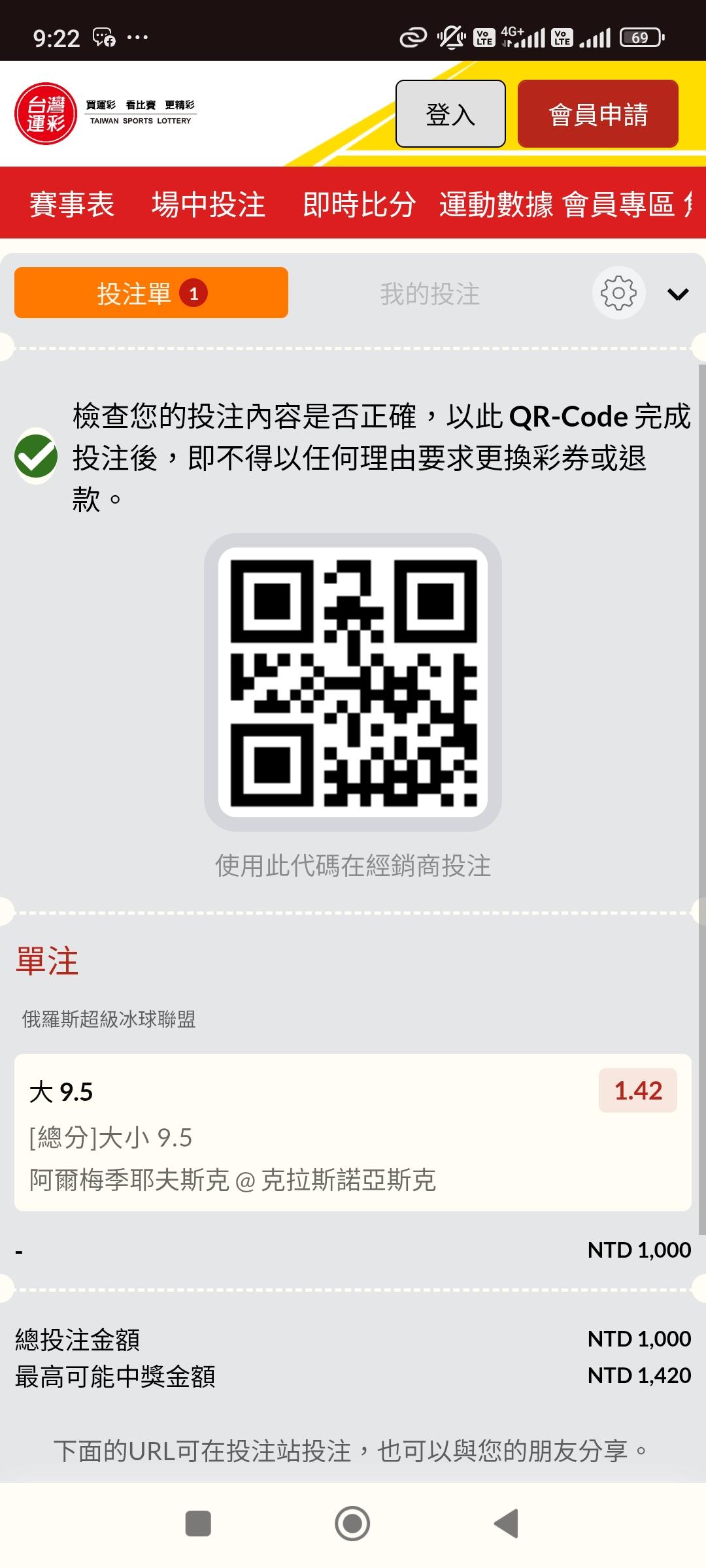Tap the 登入 login button
706x1568 pixels.
point(450,114)
